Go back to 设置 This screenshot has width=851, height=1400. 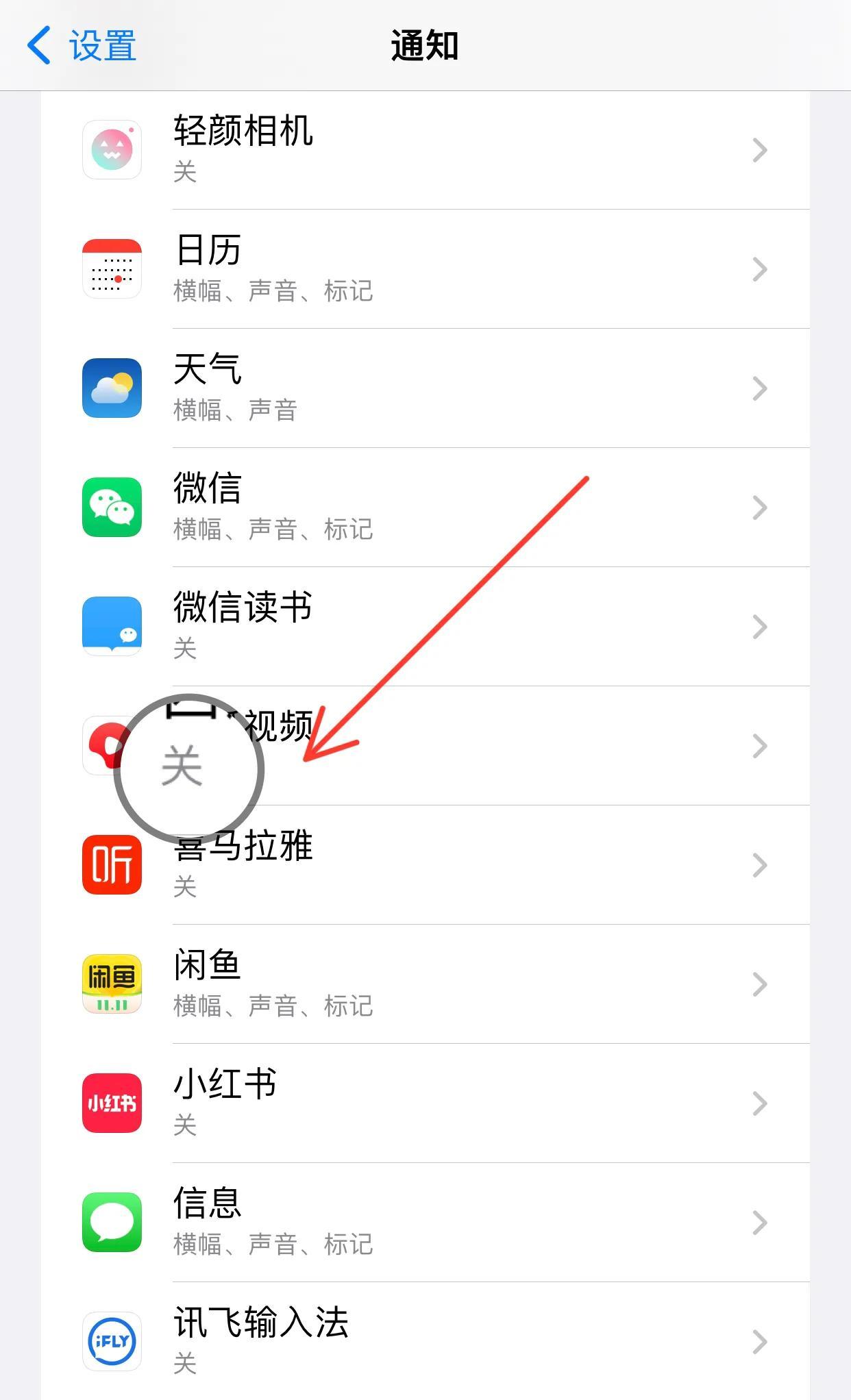(82, 46)
